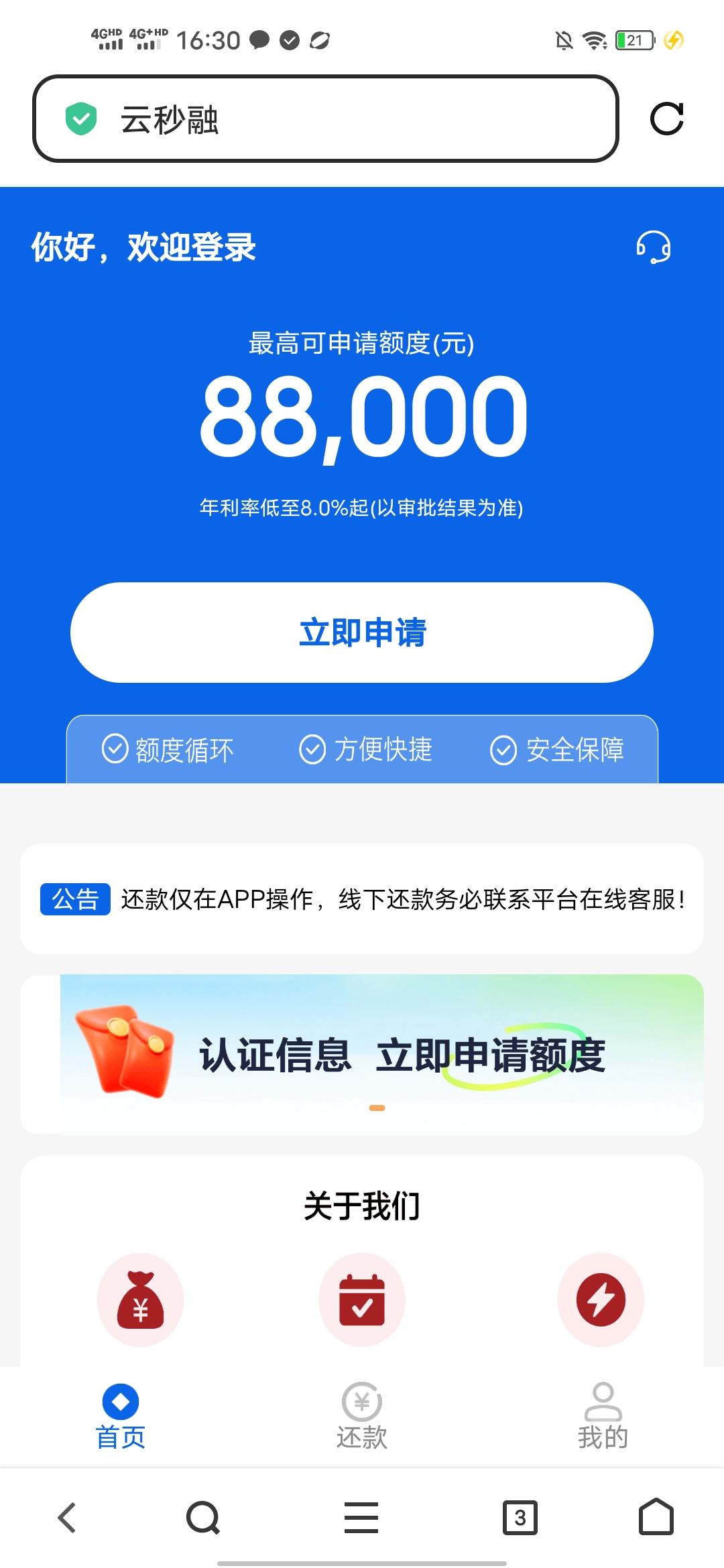Screen dimensions: 724x1568
Task: Tap the lightning bolt icon under 关于我们
Action: (x=601, y=1299)
